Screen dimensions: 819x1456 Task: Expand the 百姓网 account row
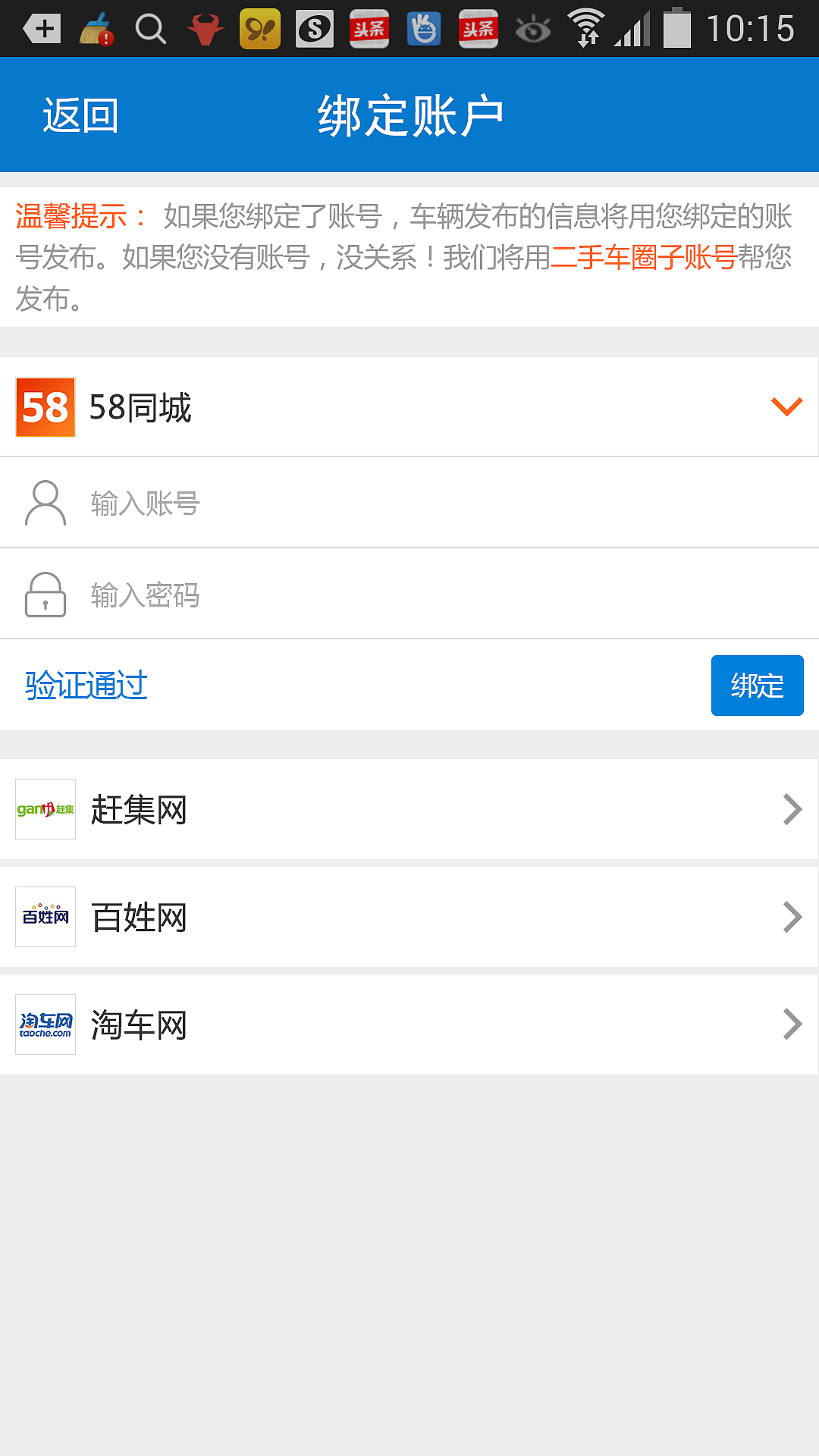point(409,917)
